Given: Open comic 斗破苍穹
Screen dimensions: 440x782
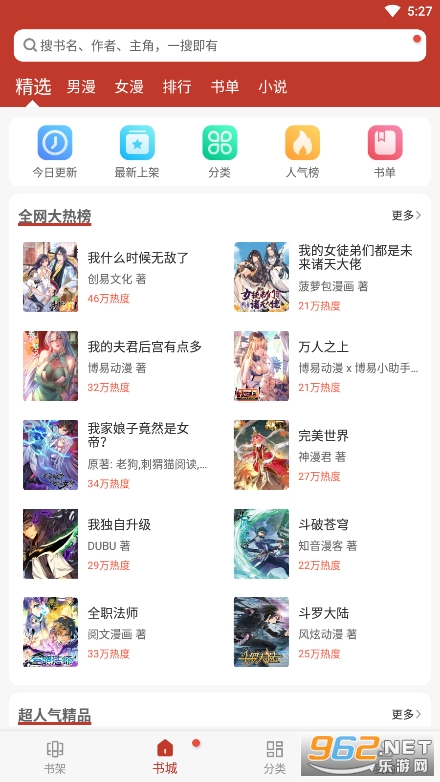Looking at the screenshot, I should click(326, 544).
